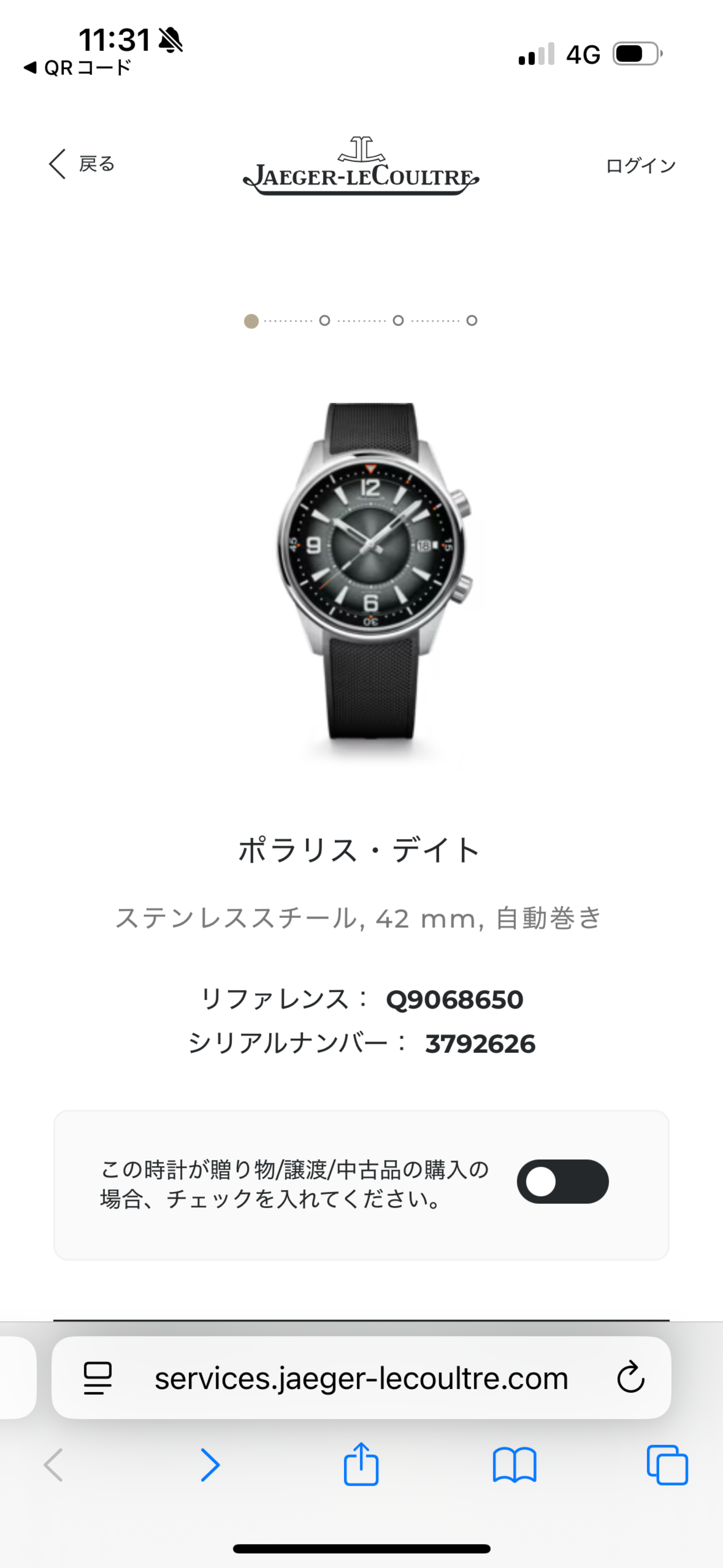
Task: Tap the services.jaeger-lecoultre.com address bar
Action: 361,1379
